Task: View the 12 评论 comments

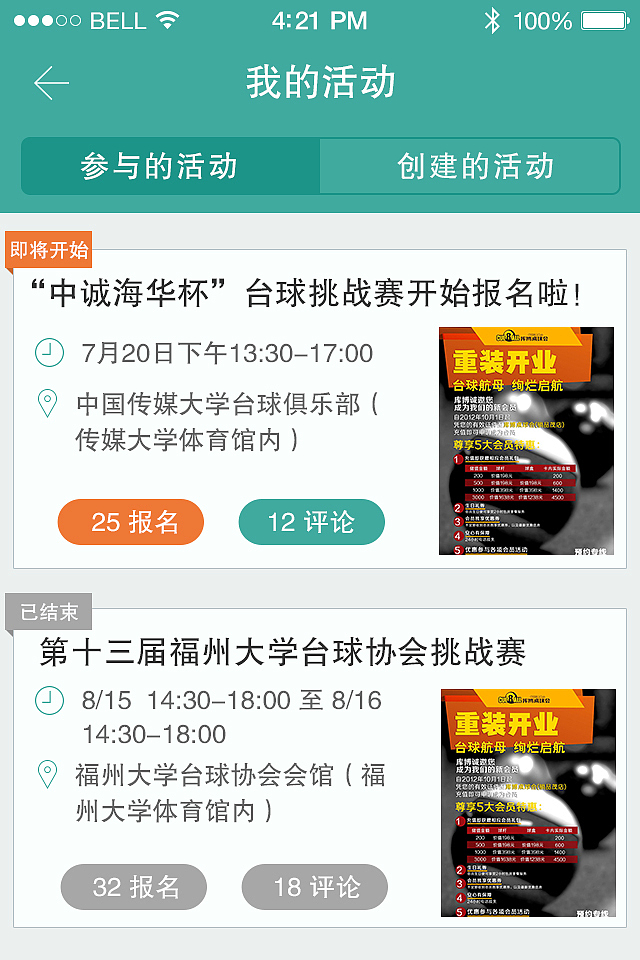Action: pos(311,522)
